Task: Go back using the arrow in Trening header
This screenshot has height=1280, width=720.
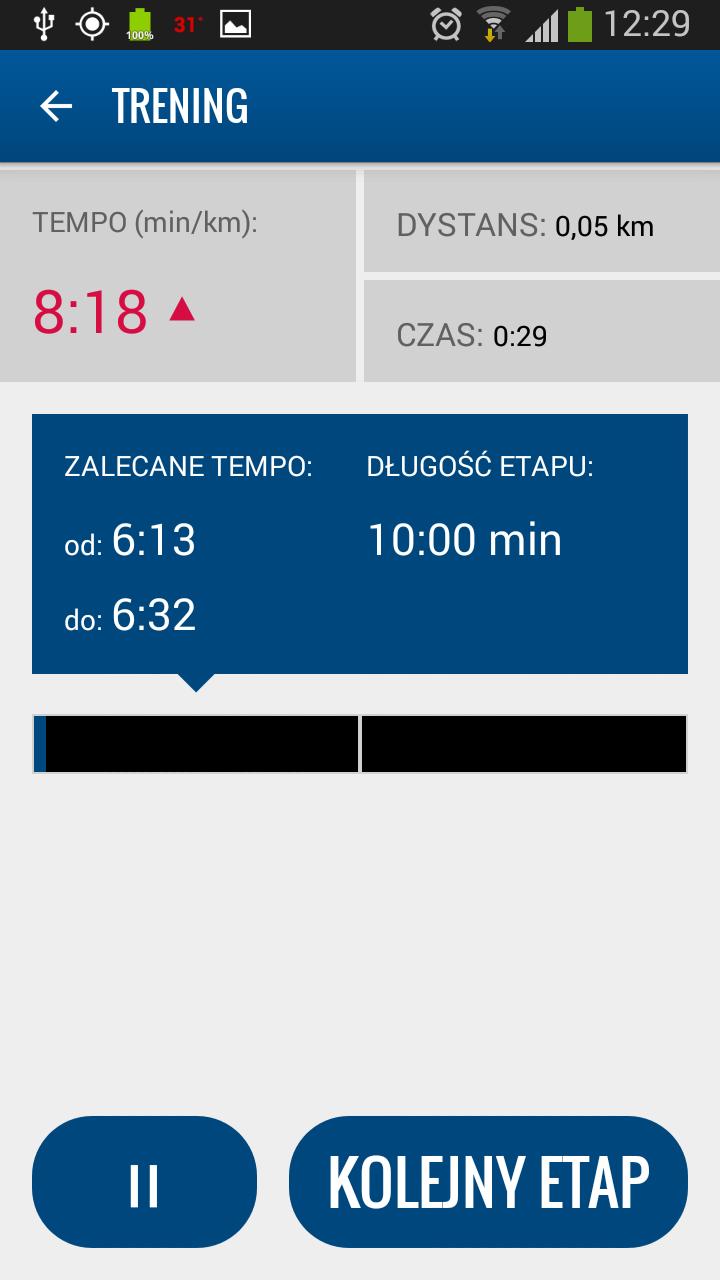Action: click(x=56, y=106)
